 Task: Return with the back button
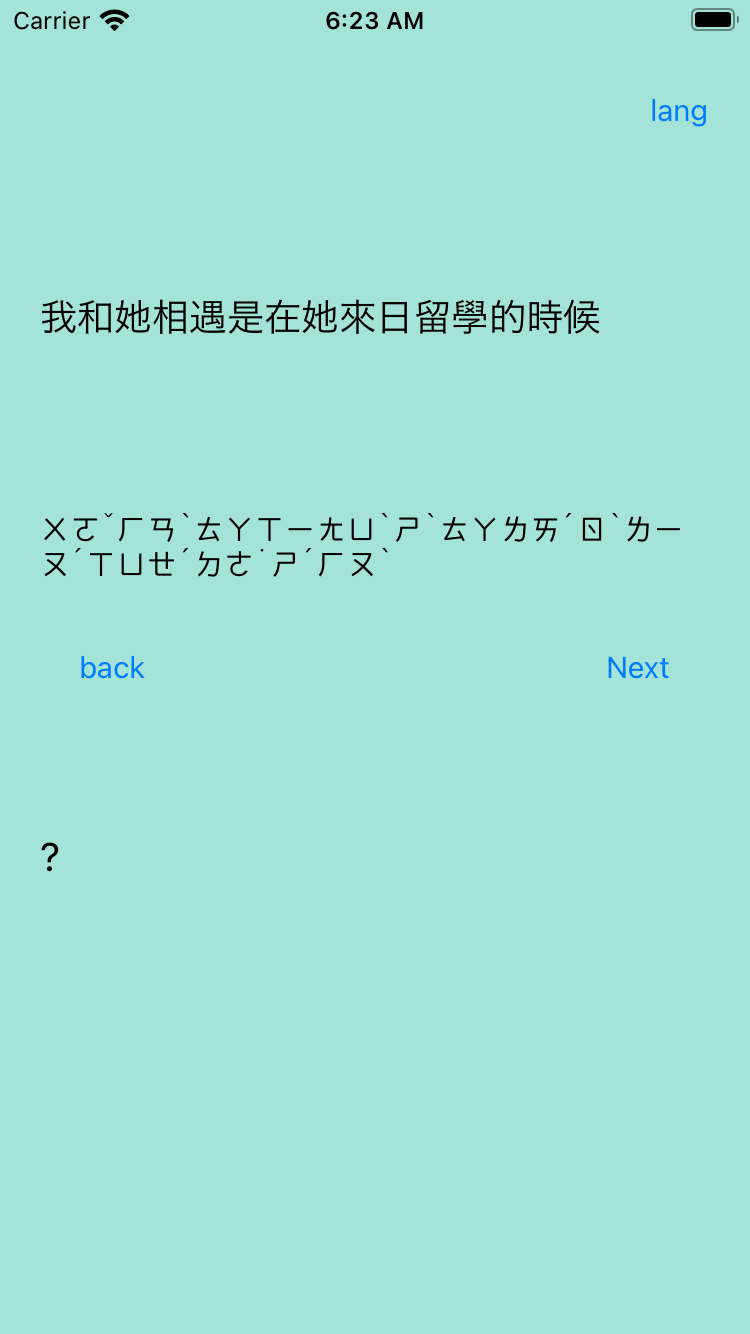point(112,668)
